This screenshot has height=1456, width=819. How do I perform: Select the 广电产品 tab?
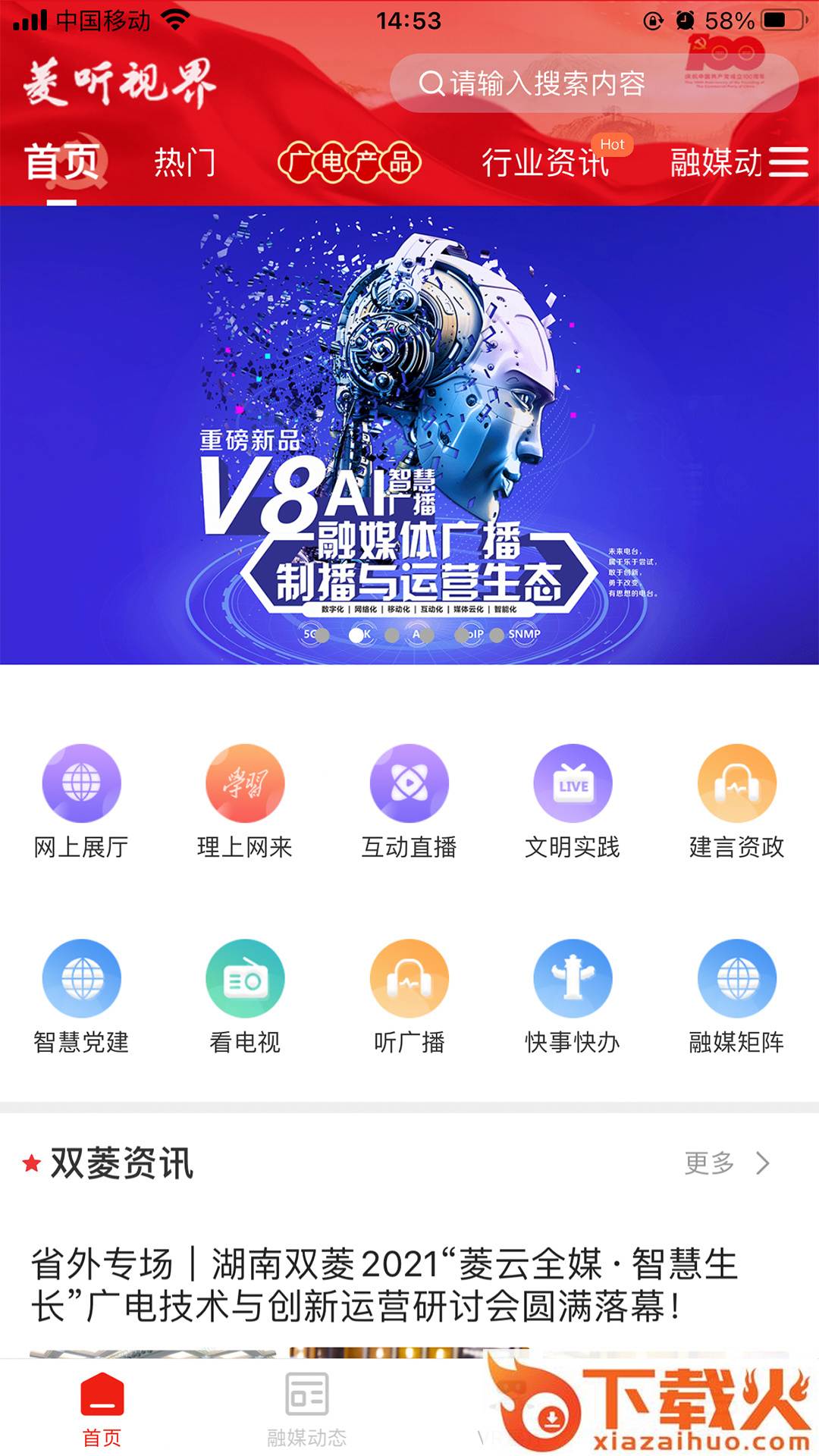[x=350, y=162]
